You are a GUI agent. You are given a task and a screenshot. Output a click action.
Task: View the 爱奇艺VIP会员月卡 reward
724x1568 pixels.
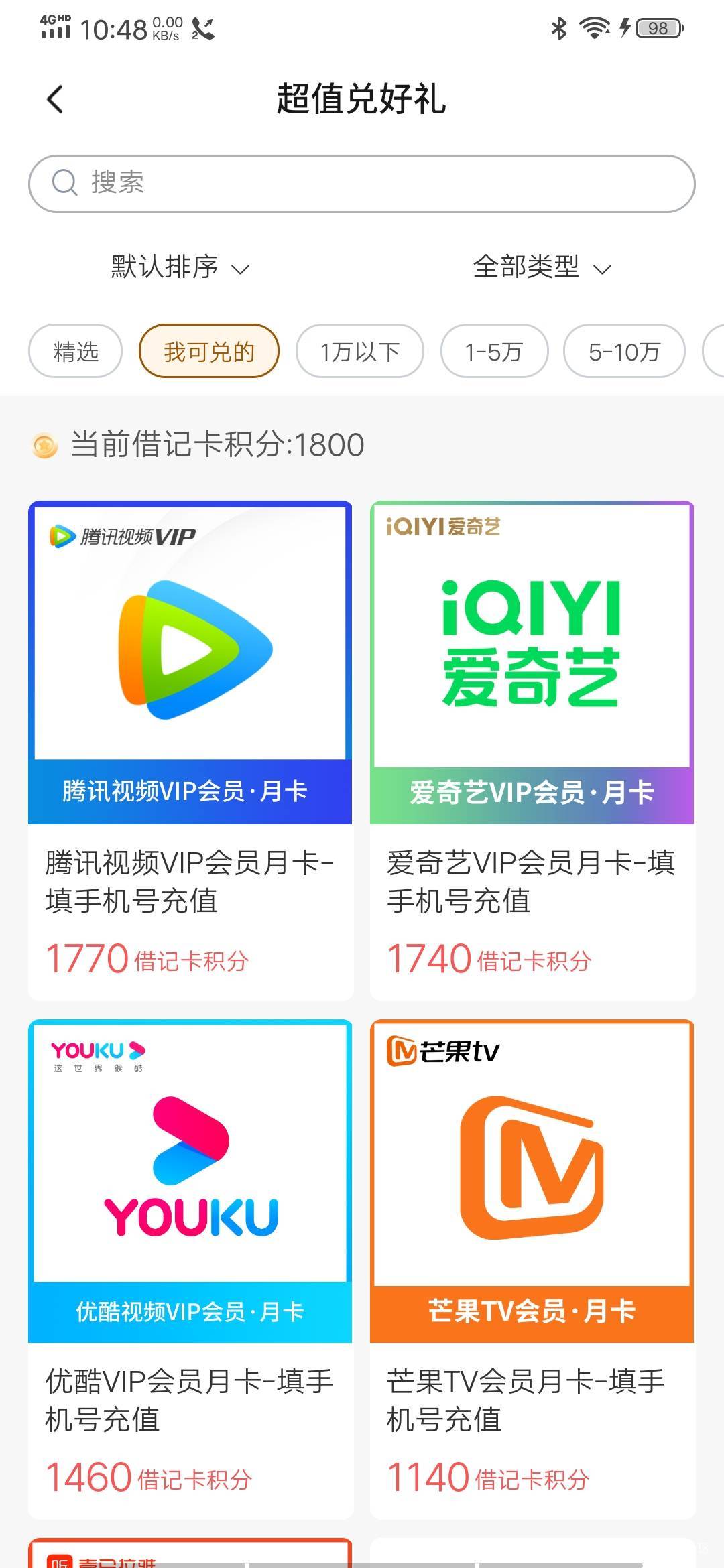click(x=532, y=749)
